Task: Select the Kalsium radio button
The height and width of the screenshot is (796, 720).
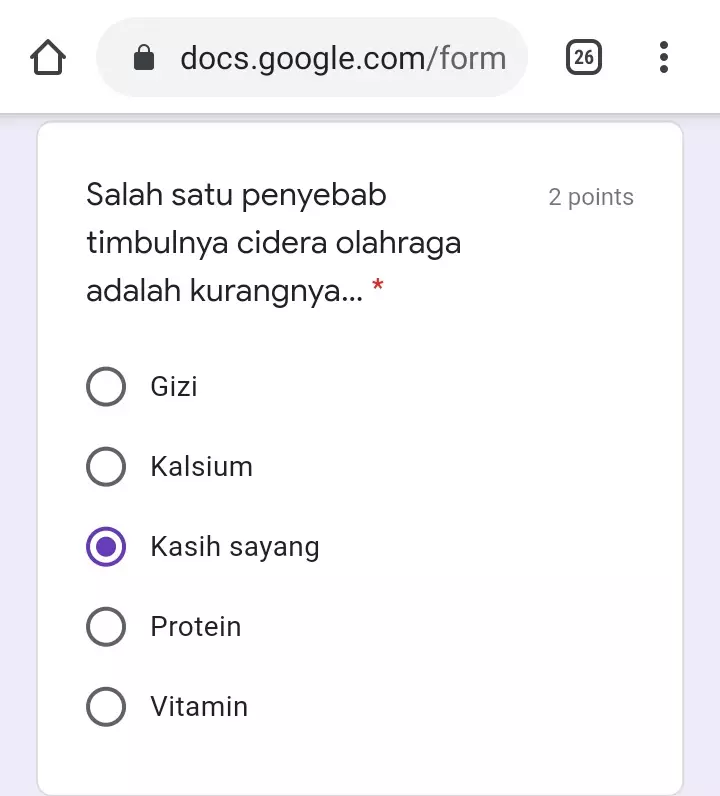Action: click(105, 467)
